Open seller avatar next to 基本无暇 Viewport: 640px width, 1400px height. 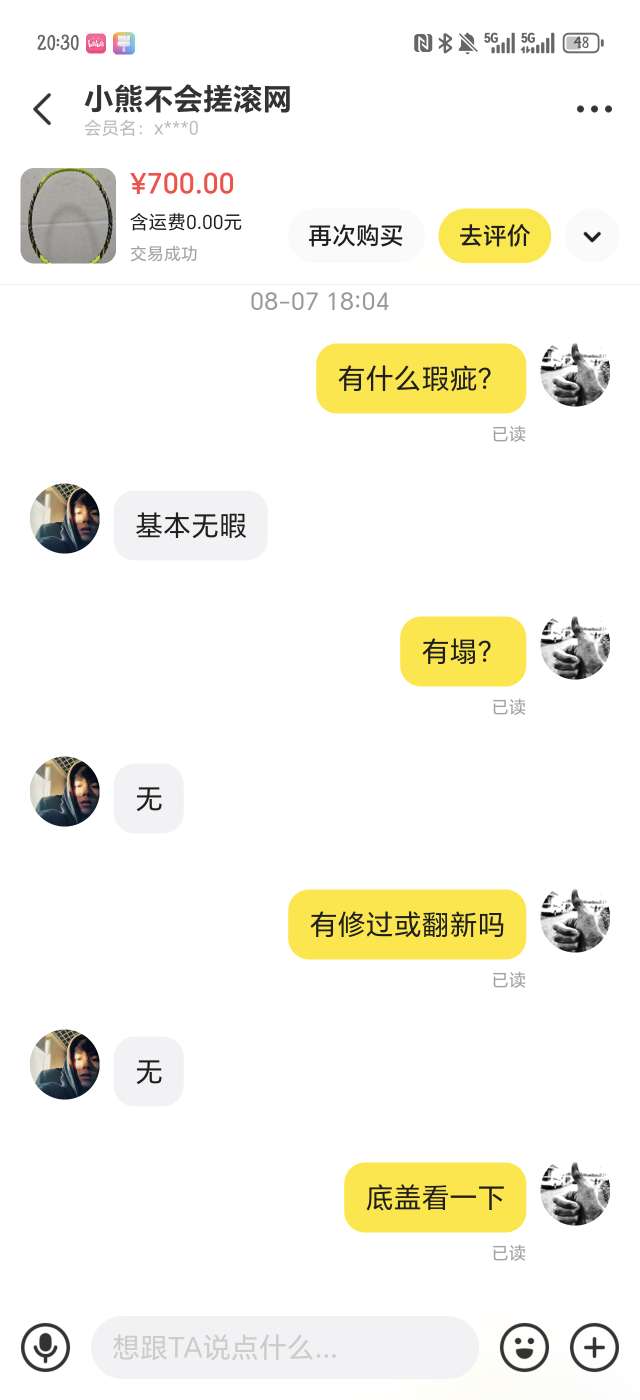tap(65, 519)
